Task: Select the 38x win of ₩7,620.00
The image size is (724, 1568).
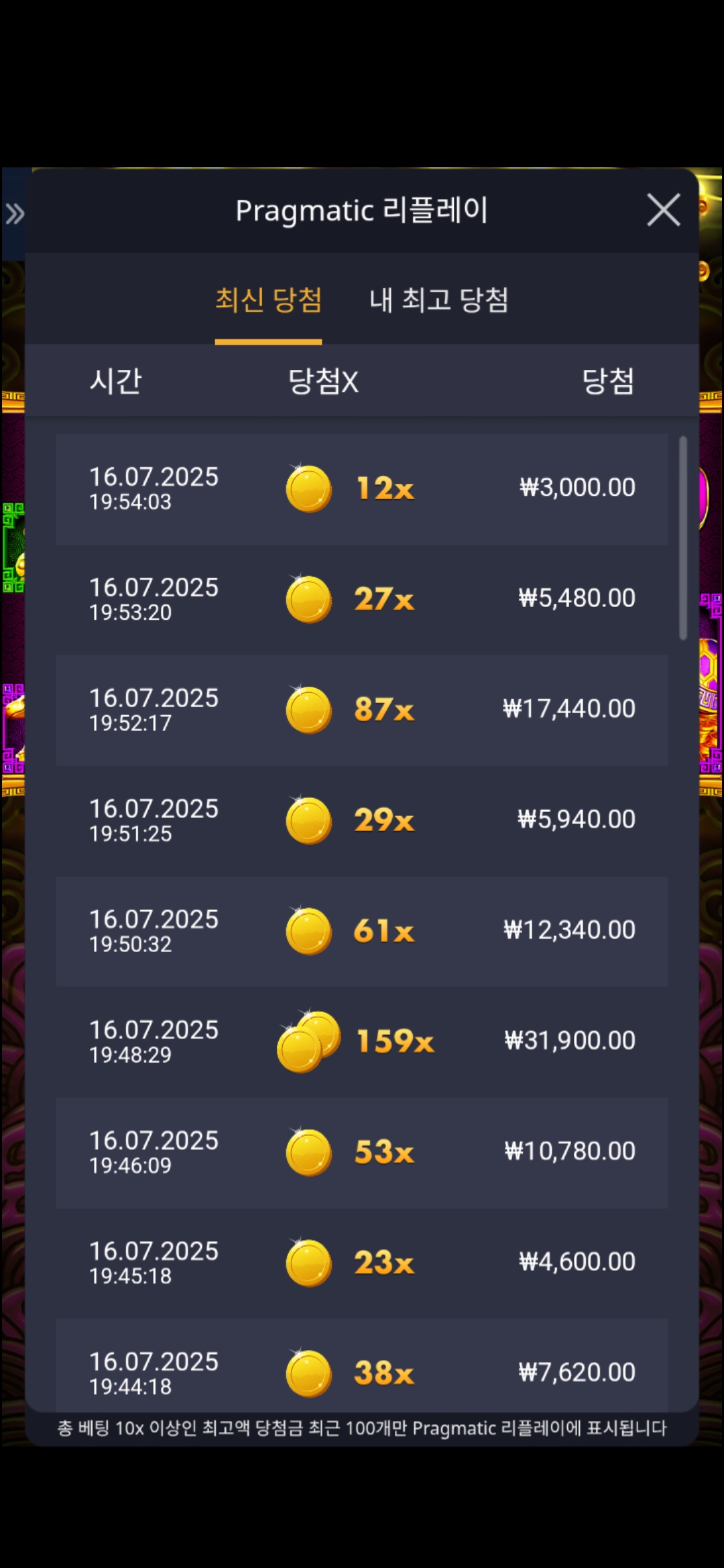Action: pos(362,1365)
